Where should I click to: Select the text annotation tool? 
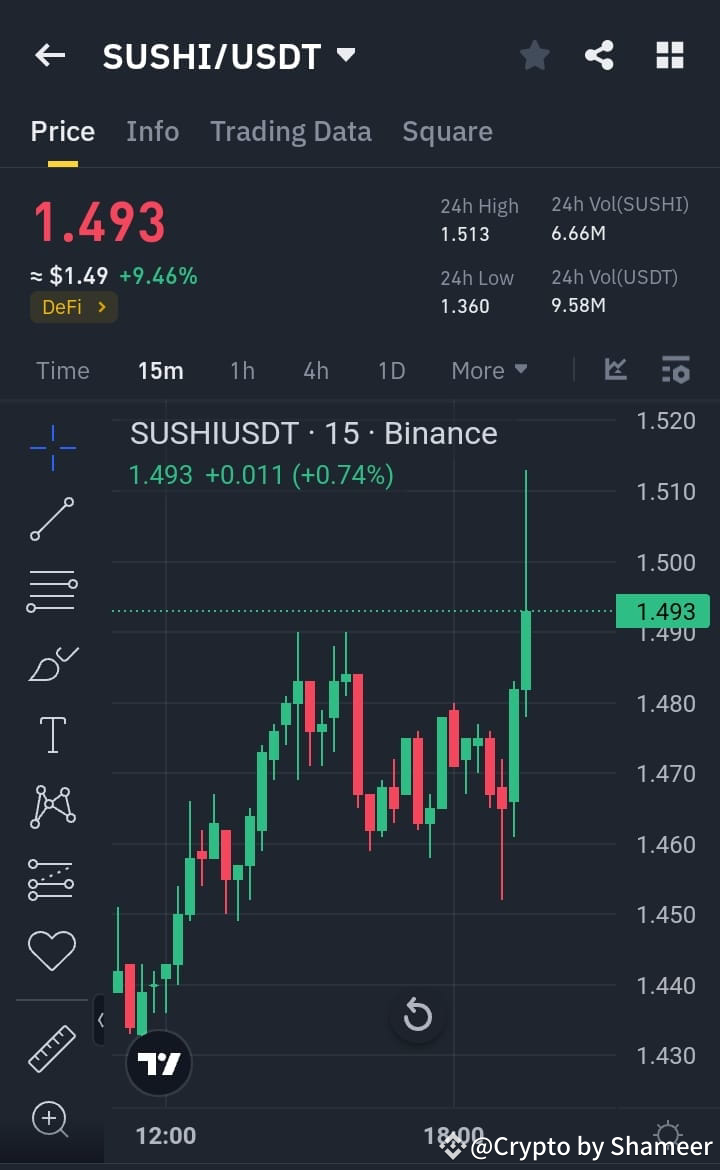52,733
